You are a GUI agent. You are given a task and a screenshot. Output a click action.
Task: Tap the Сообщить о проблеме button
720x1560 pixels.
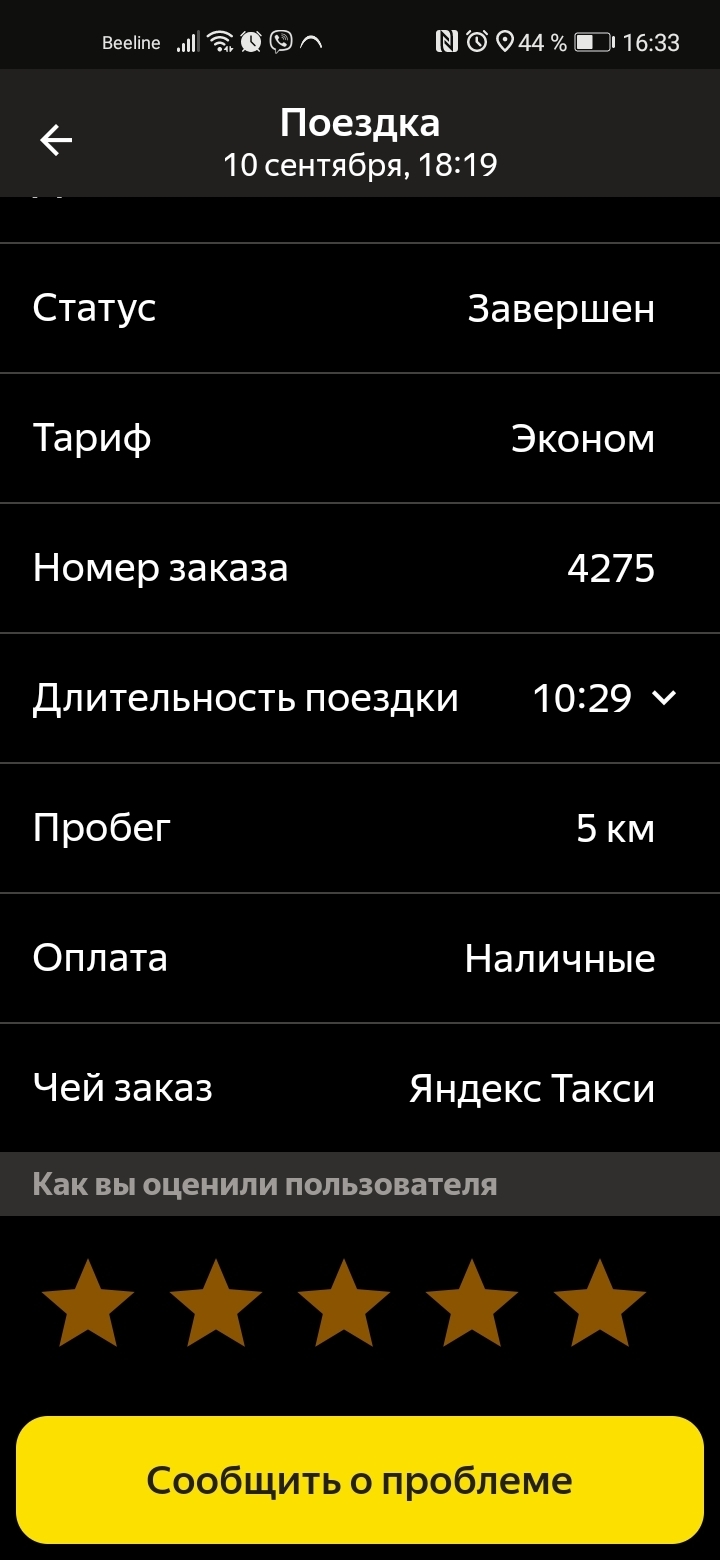click(x=360, y=1480)
